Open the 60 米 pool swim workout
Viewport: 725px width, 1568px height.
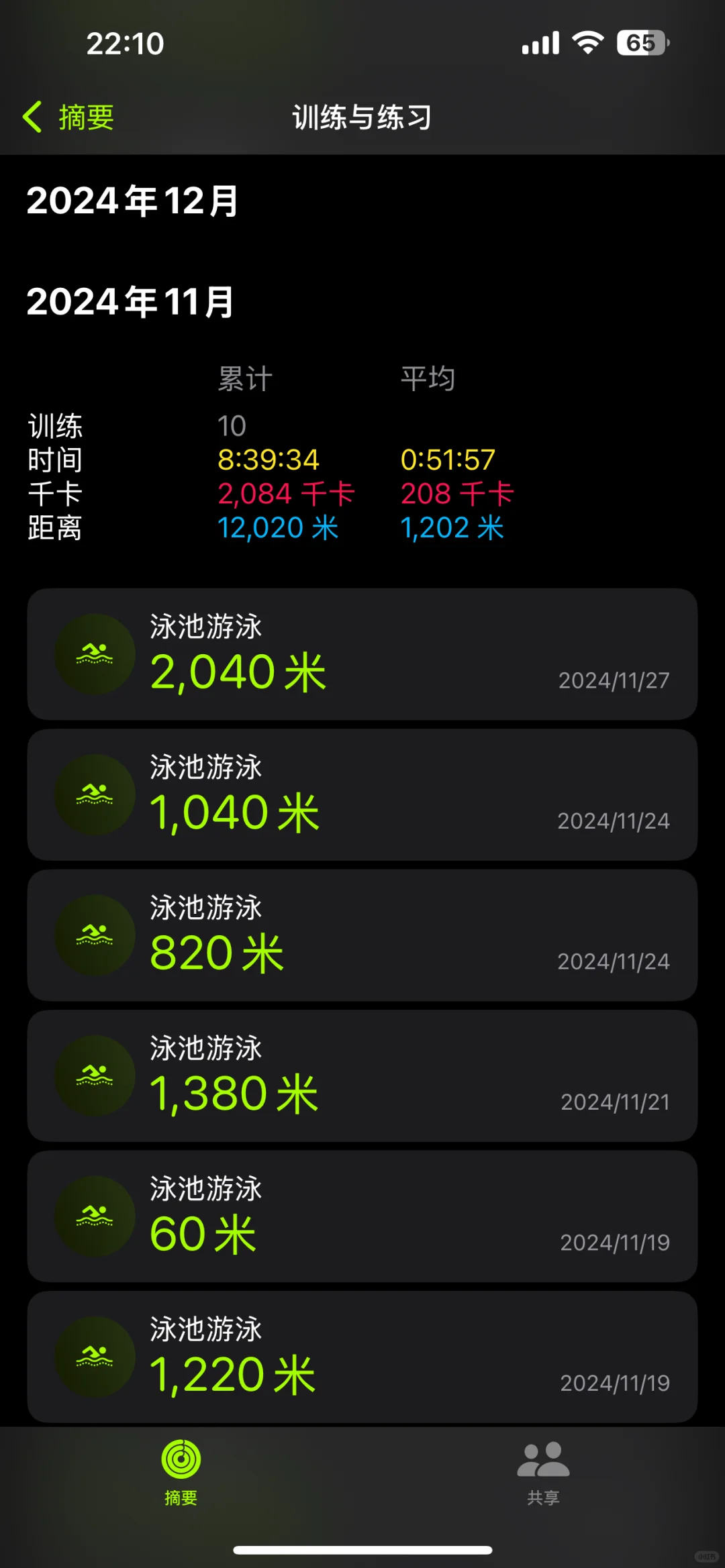[362, 1216]
